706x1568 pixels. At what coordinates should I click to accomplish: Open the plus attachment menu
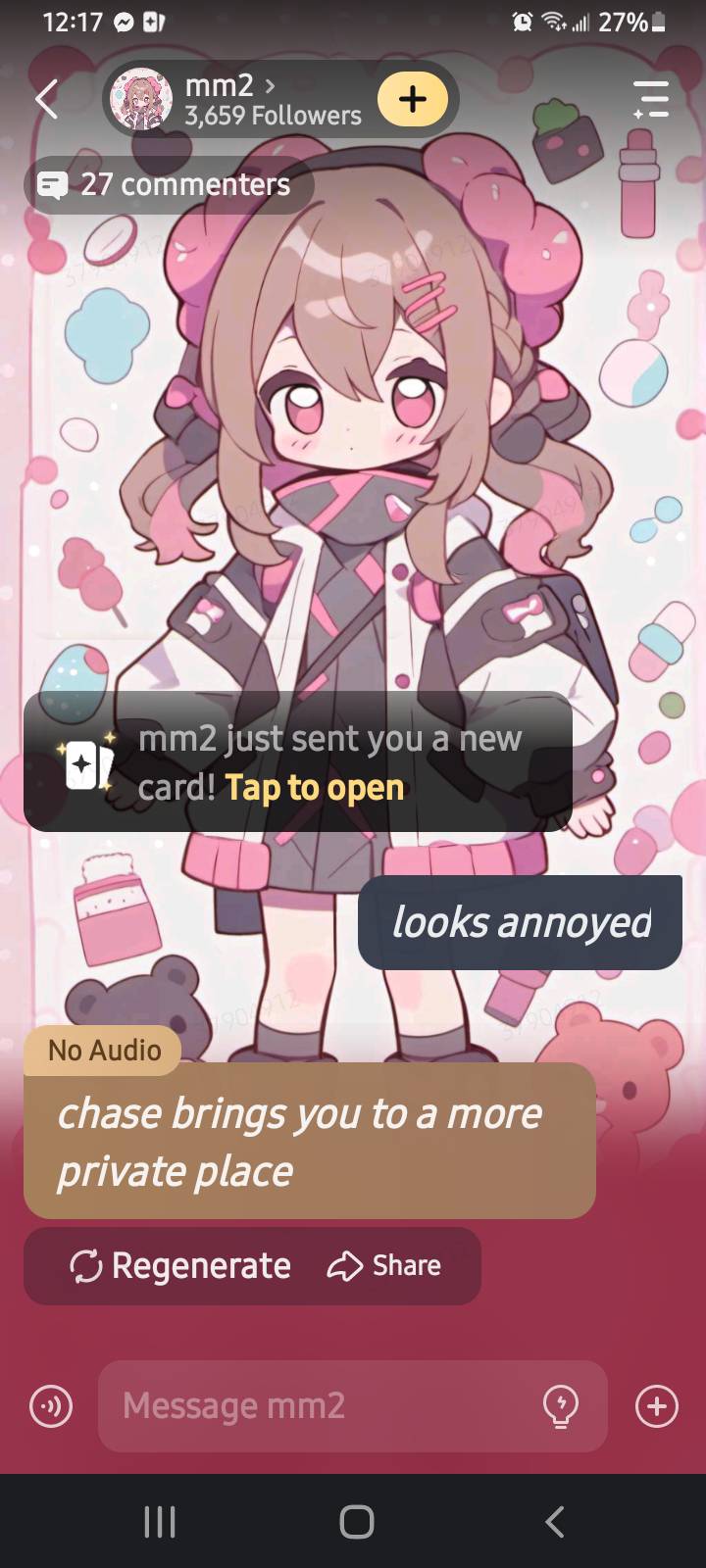[x=656, y=1406]
